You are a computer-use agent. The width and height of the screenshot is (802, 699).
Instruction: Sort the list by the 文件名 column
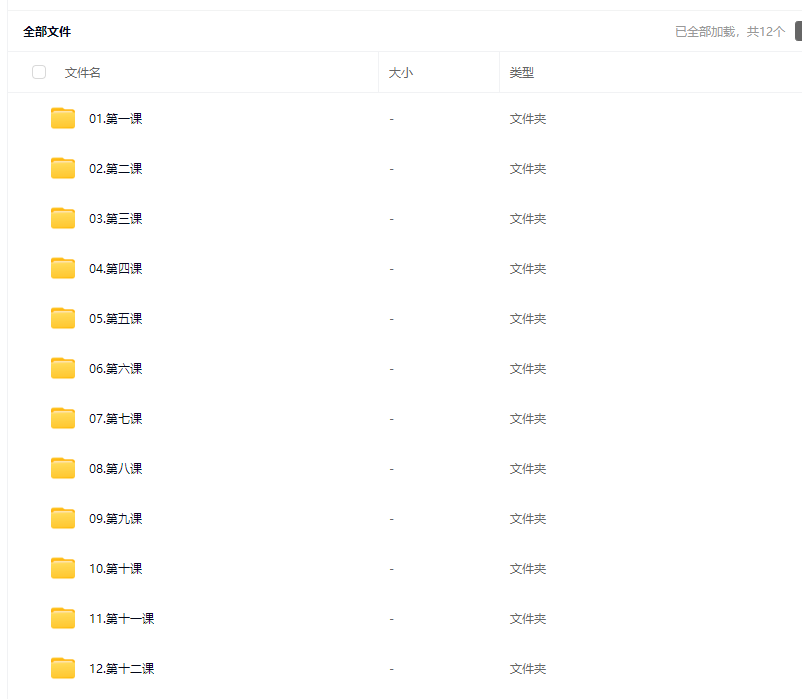coord(83,73)
